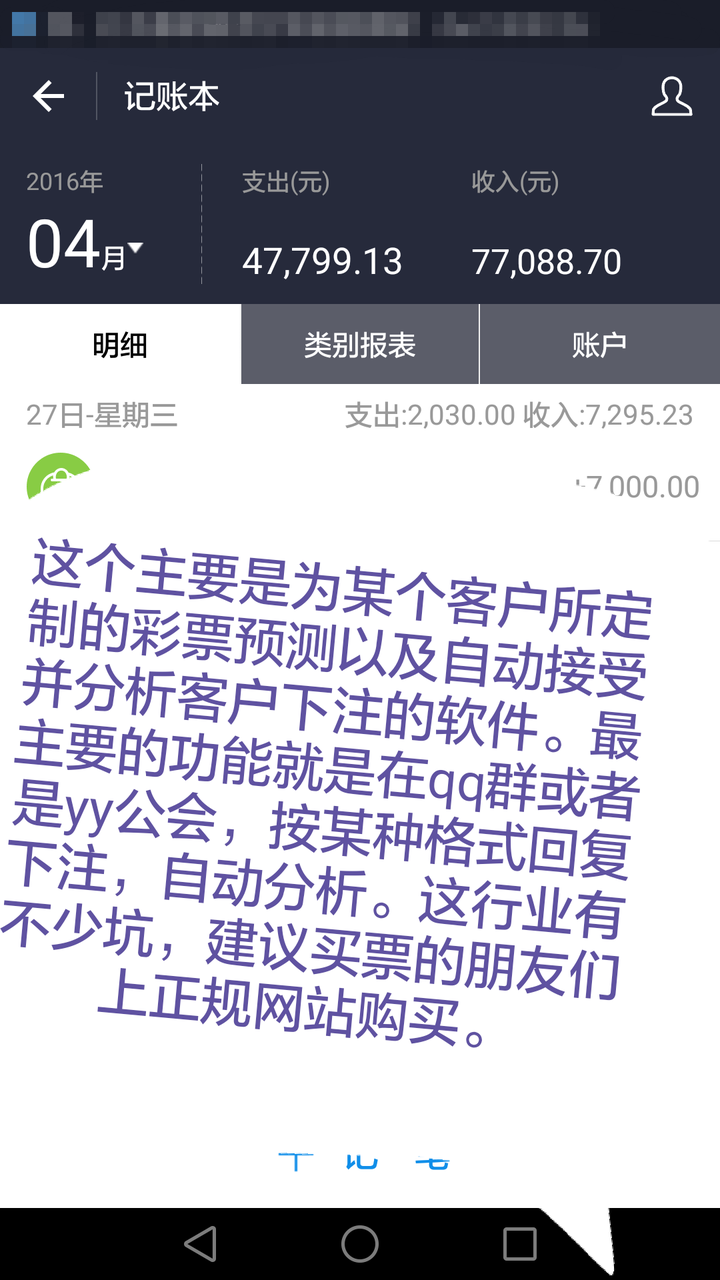Switch to the 类别报表 tab
This screenshot has height=1280, width=720.
(x=360, y=345)
